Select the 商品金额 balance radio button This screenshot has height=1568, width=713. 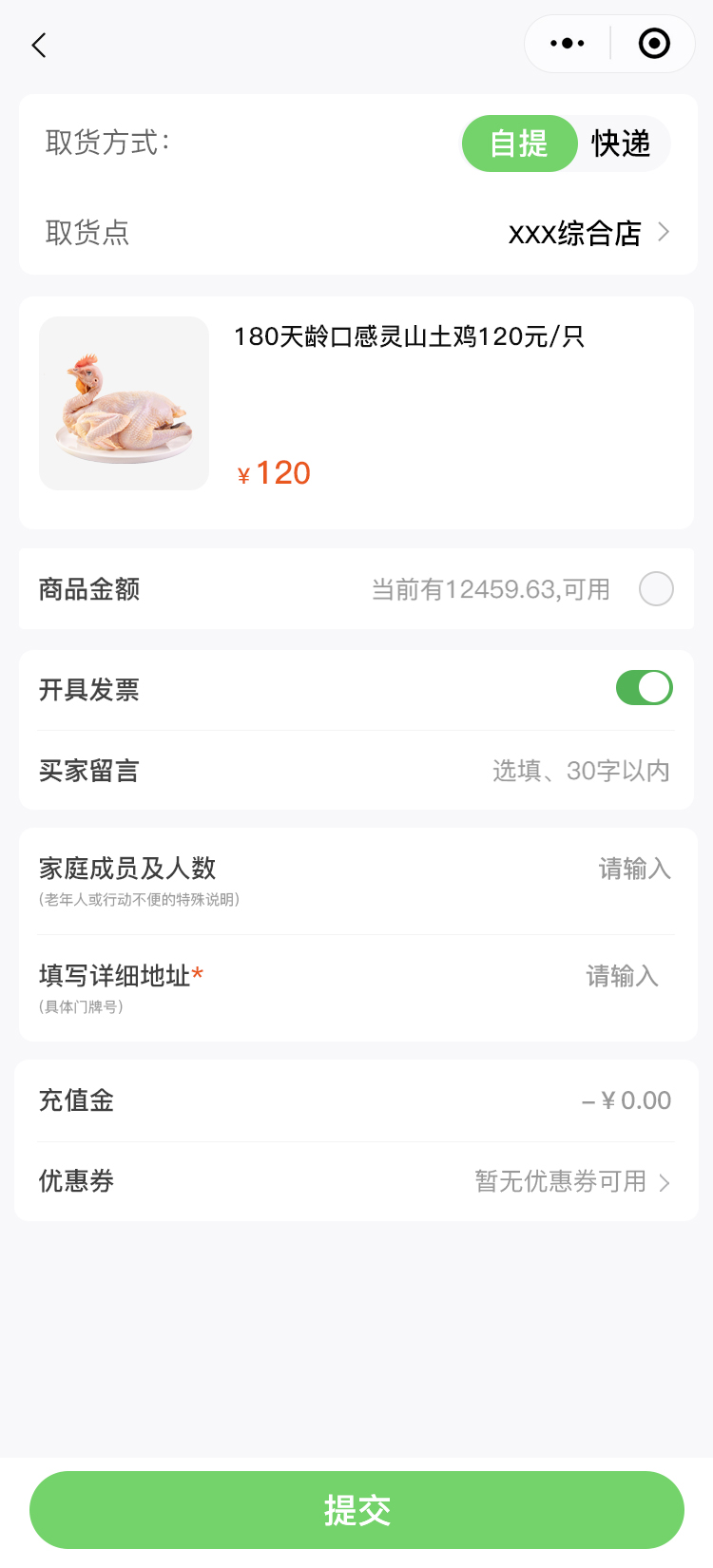tap(656, 589)
